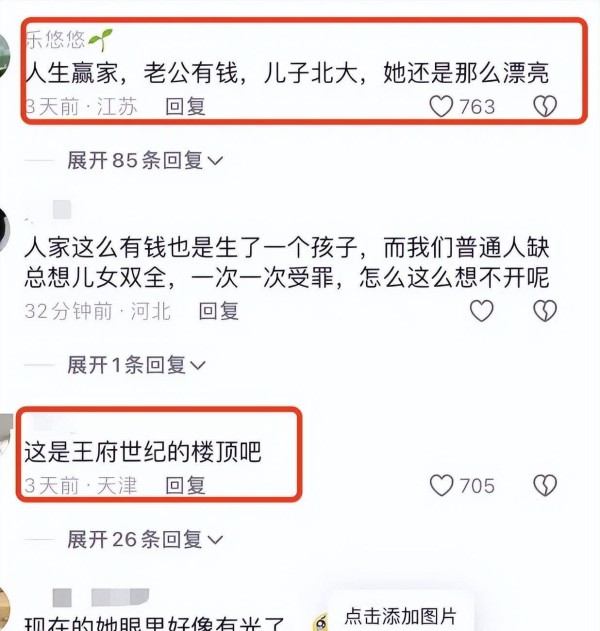Reply to the 天津 comment
This screenshot has height=631, width=600.
pos(185,486)
